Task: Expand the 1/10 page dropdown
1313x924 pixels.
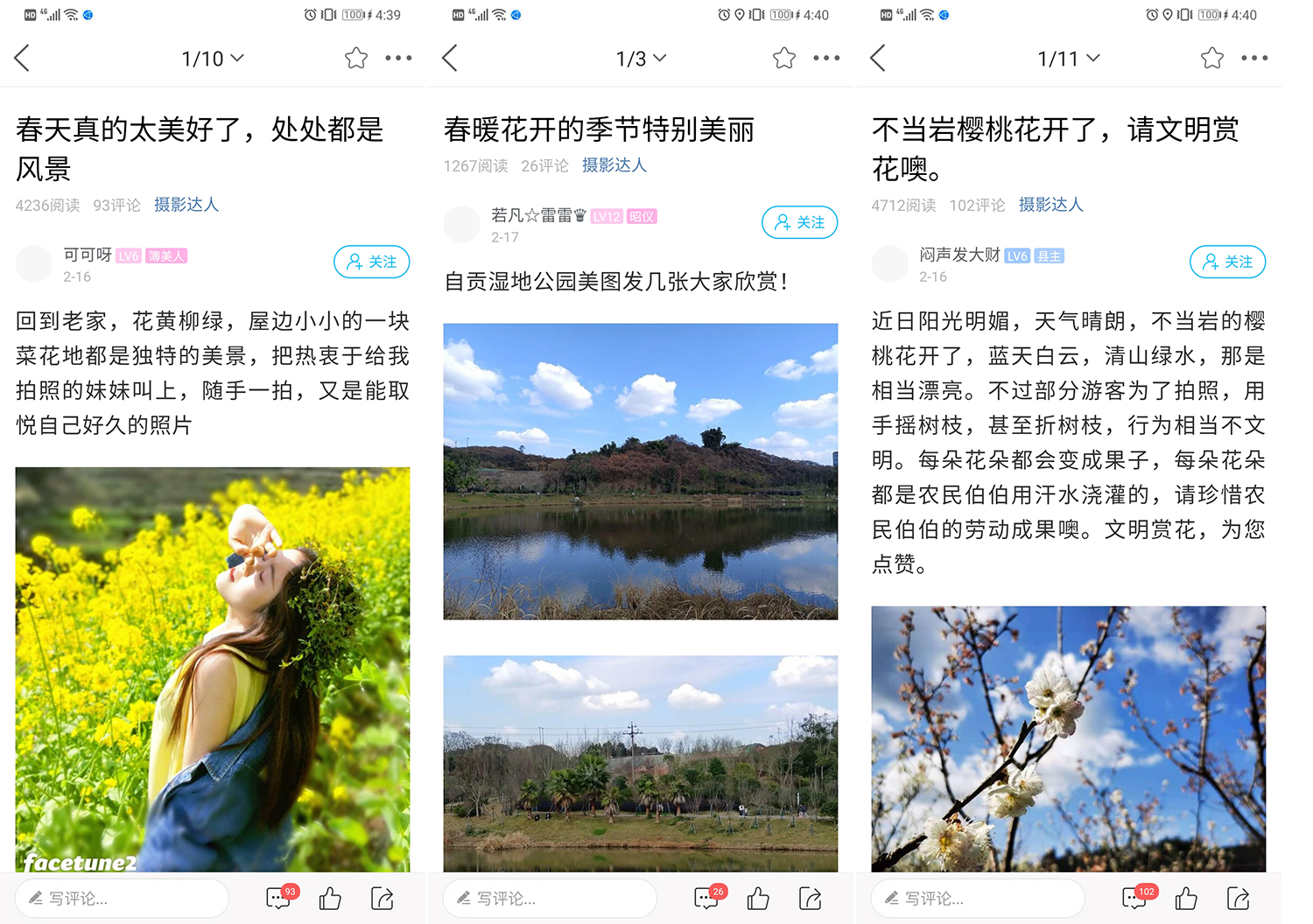Action: click(212, 59)
